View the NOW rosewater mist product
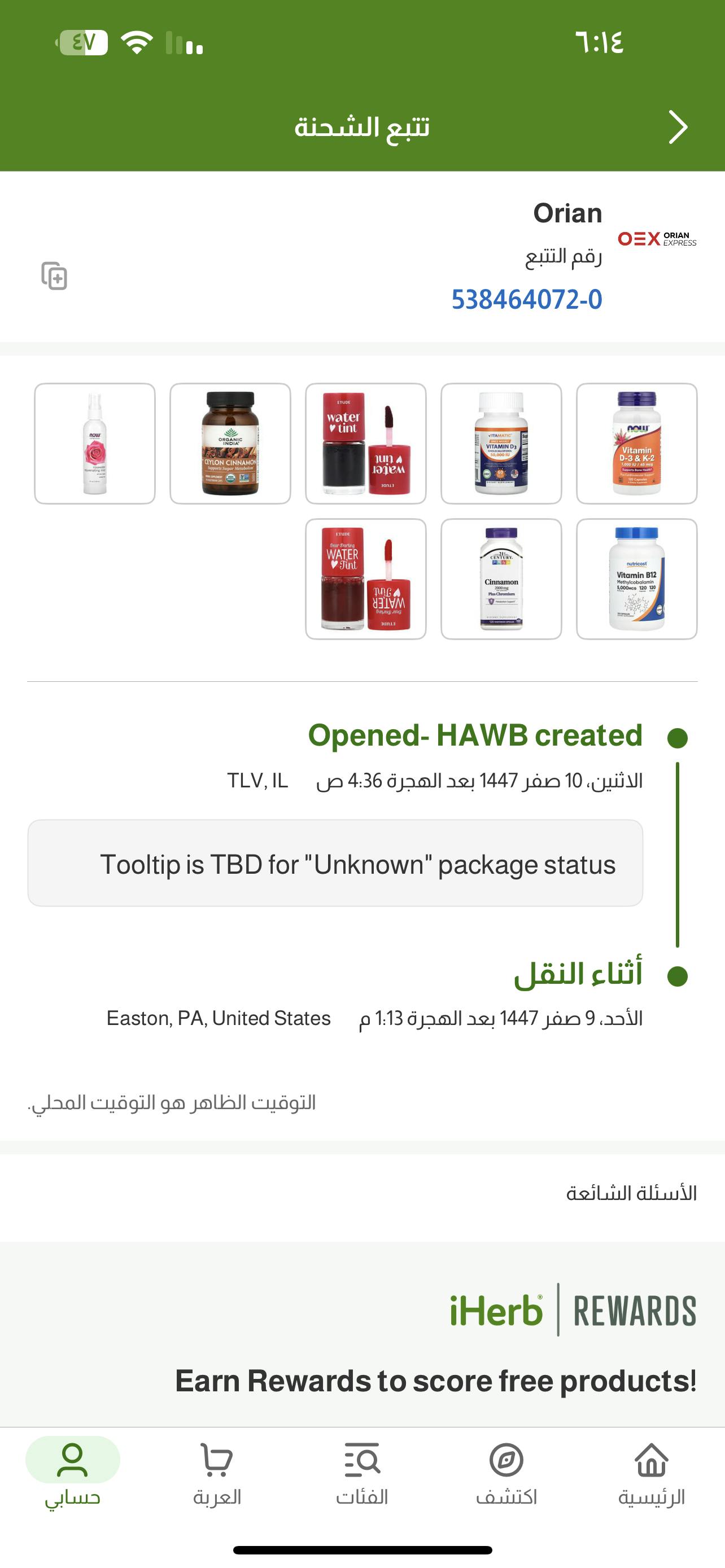The image size is (725, 1568). click(95, 443)
